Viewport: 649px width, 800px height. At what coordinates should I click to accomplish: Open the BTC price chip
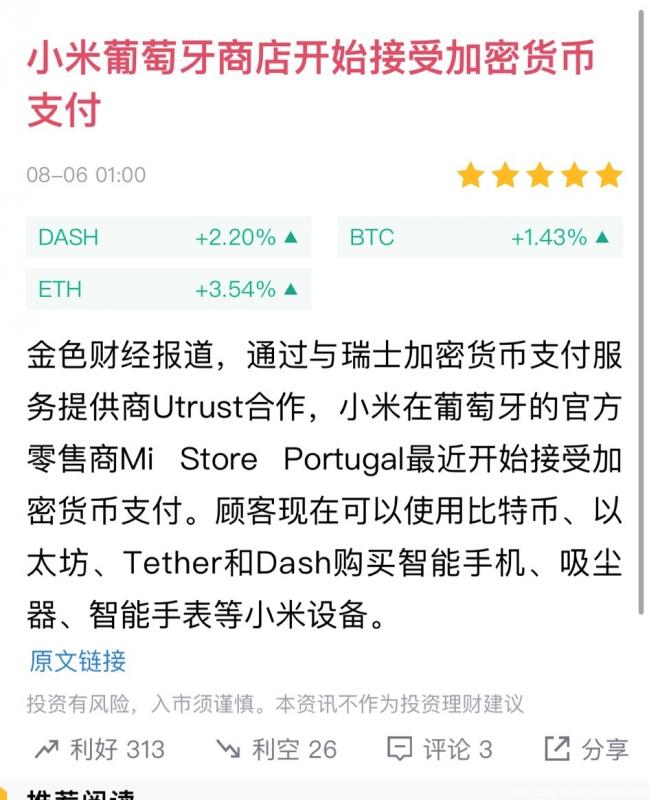click(479, 238)
